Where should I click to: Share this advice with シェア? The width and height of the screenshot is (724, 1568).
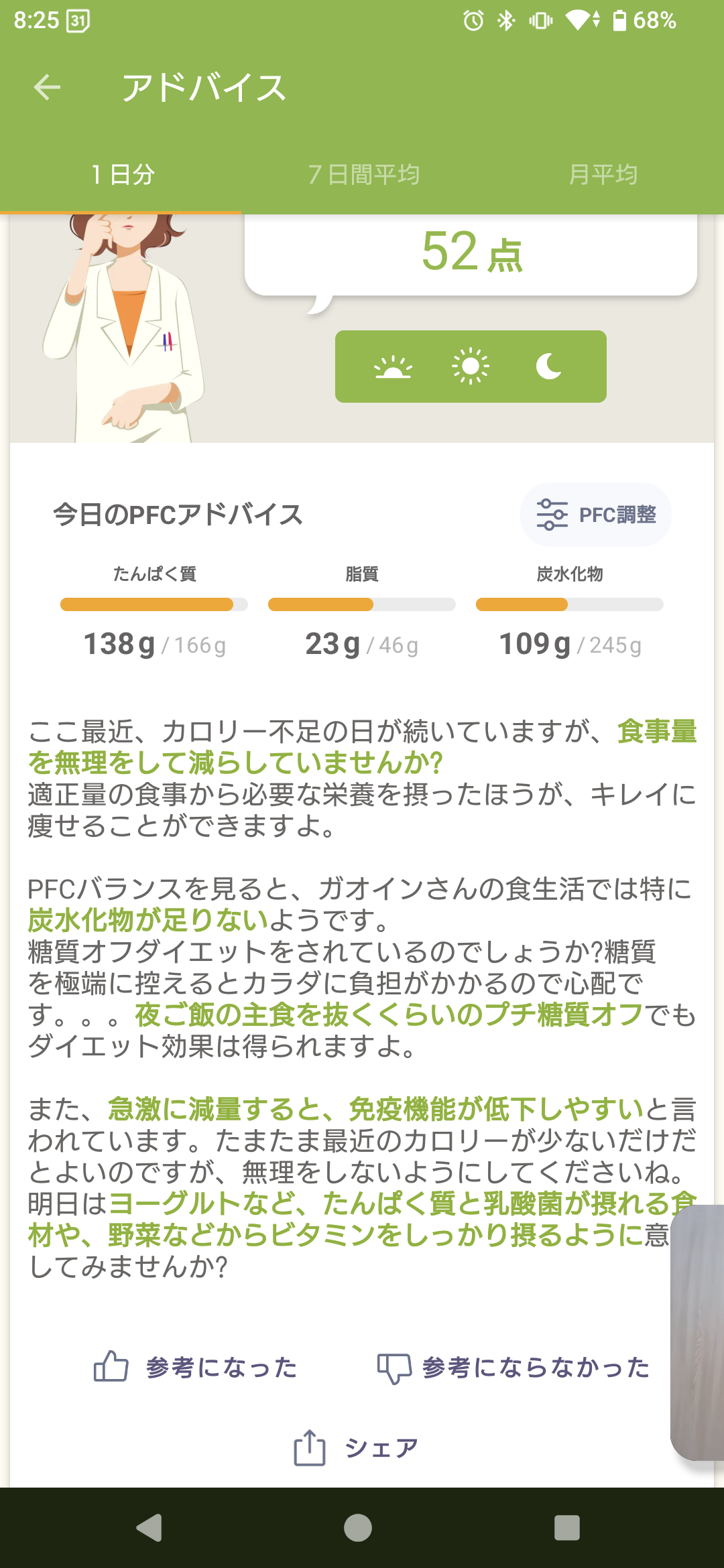pos(357,1447)
